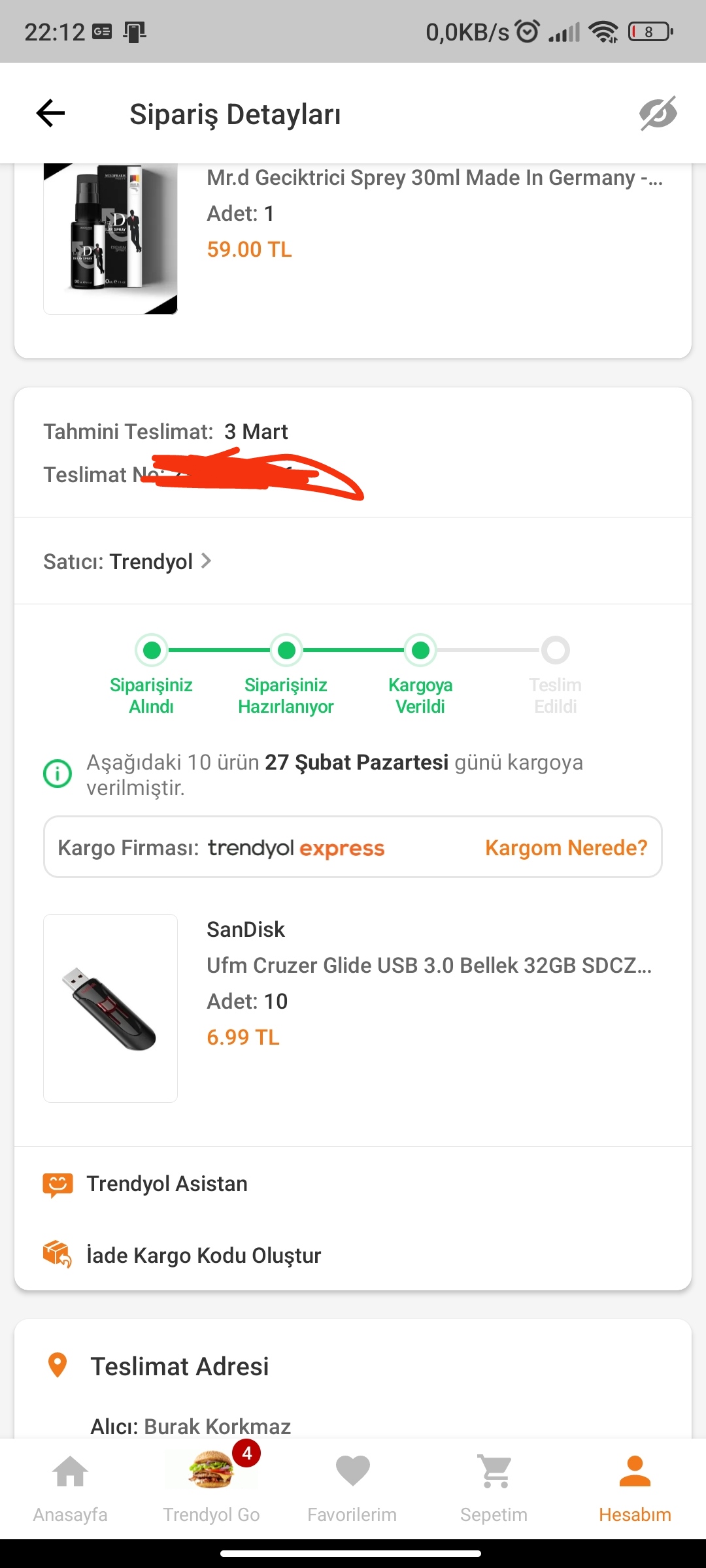The height and width of the screenshot is (1568, 706).
Task: Open the Mr.d Geciktirici Sprey product
Action: [x=434, y=178]
